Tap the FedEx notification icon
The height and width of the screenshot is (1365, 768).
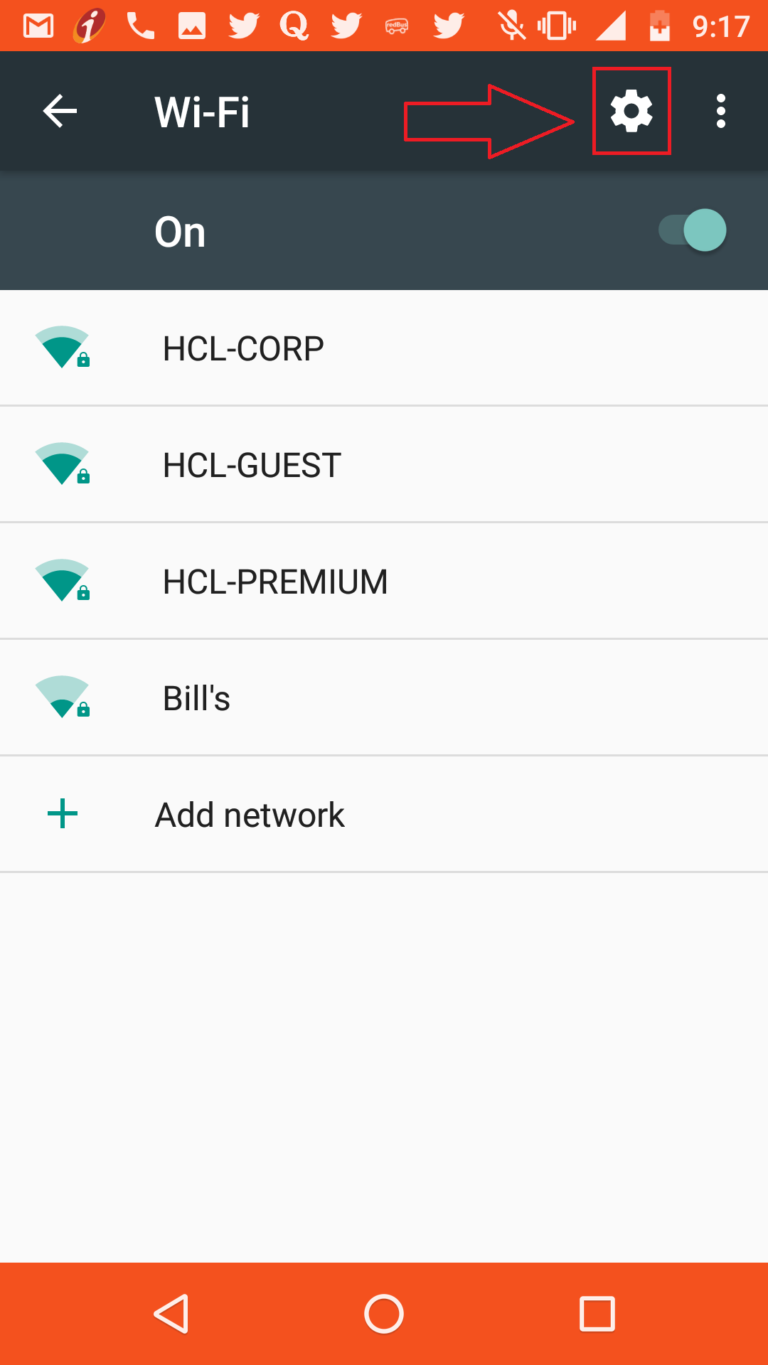pos(396,25)
